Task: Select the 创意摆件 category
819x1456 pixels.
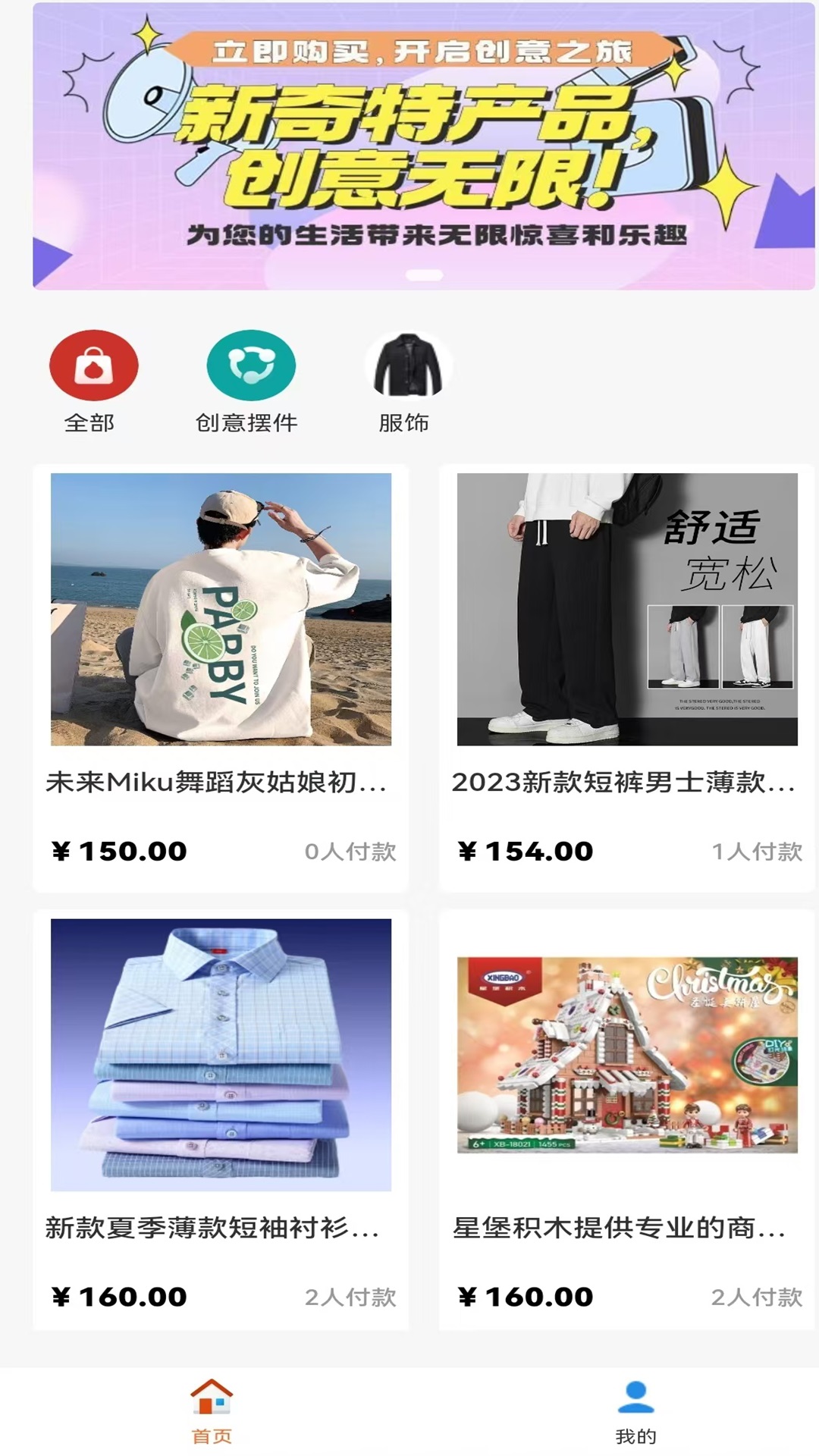Action: (249, 381)
